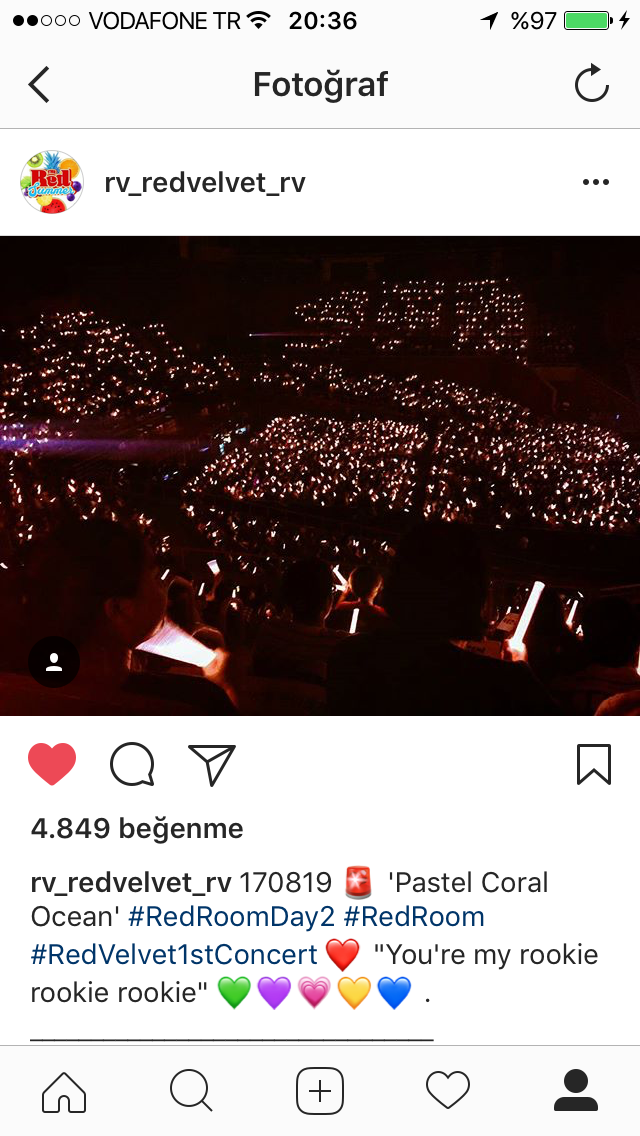Show tagged people on the photo
The image size is (640, 1136).
pos(54,661)
